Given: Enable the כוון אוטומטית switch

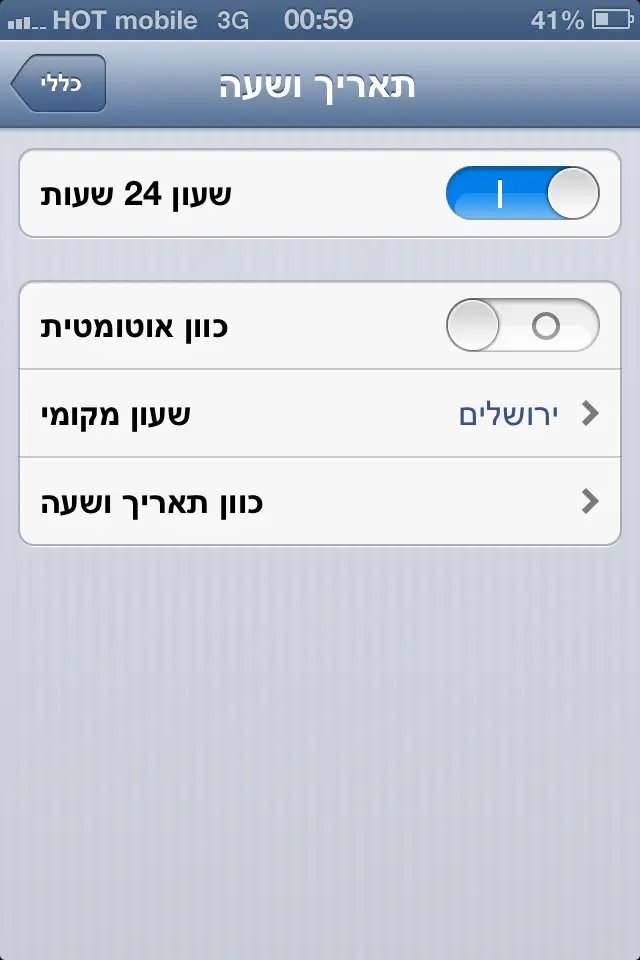Looking at the screenshot, I should pyautogui.click(x=522, y=326).
